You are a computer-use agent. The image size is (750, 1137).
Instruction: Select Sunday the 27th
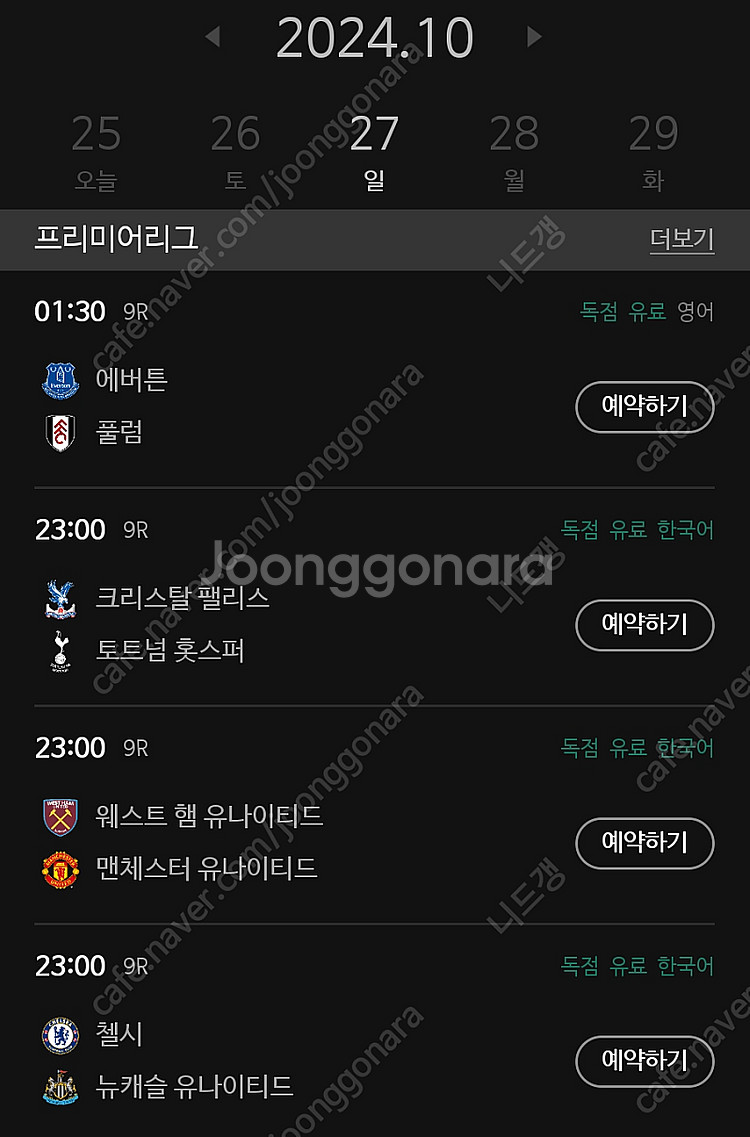click(x=374, y=151)
